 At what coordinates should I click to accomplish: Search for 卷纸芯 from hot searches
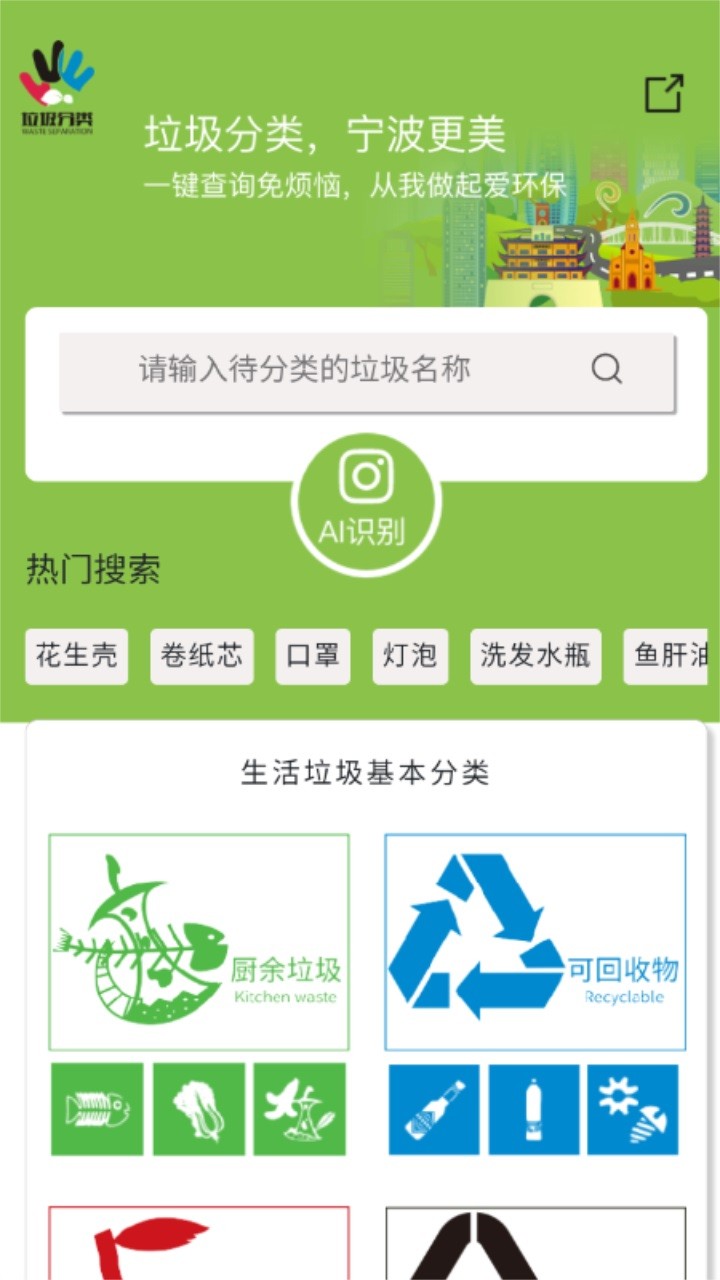tap(202, 656)
